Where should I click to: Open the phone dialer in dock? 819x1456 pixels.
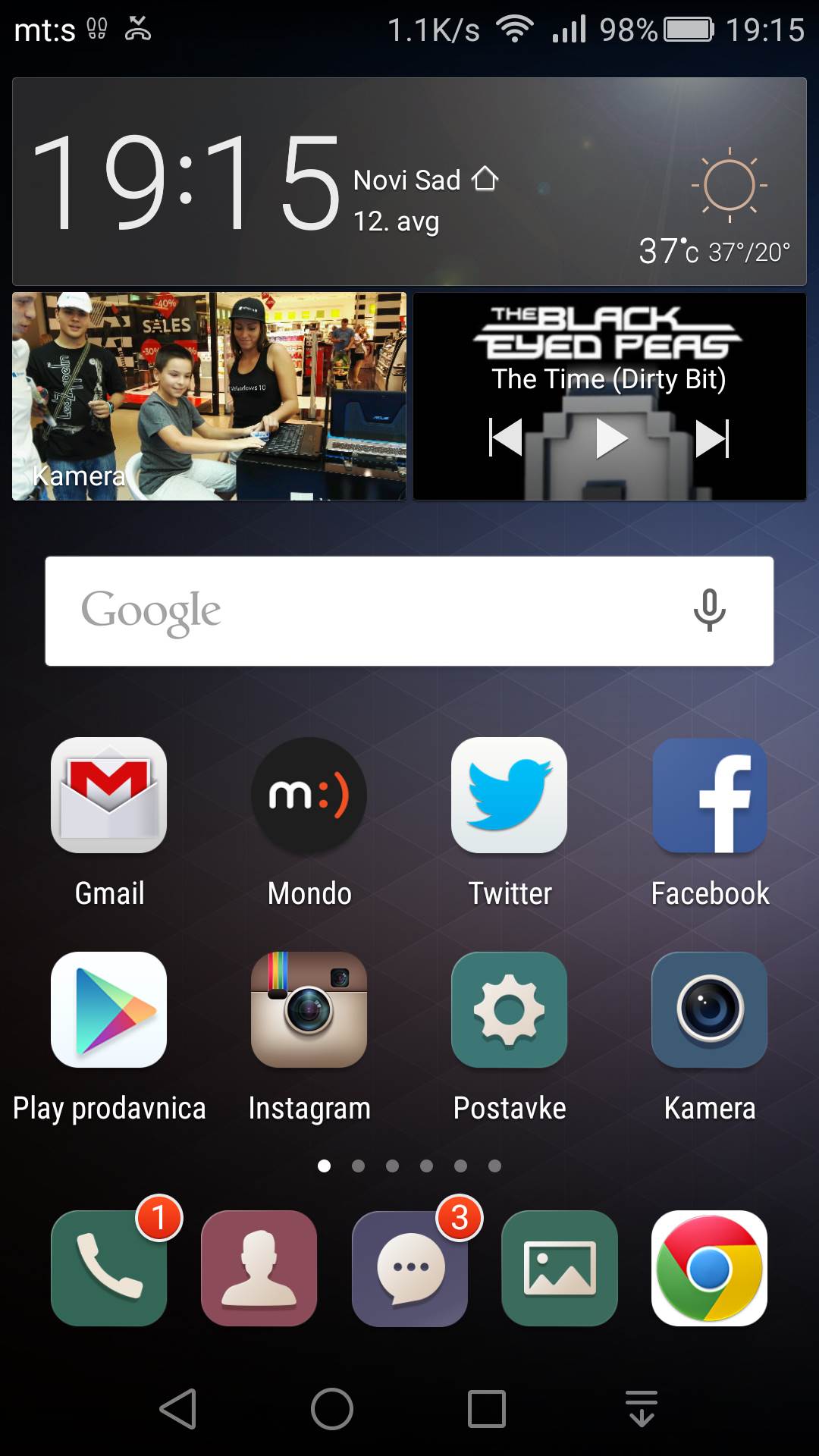point(108,1268)
